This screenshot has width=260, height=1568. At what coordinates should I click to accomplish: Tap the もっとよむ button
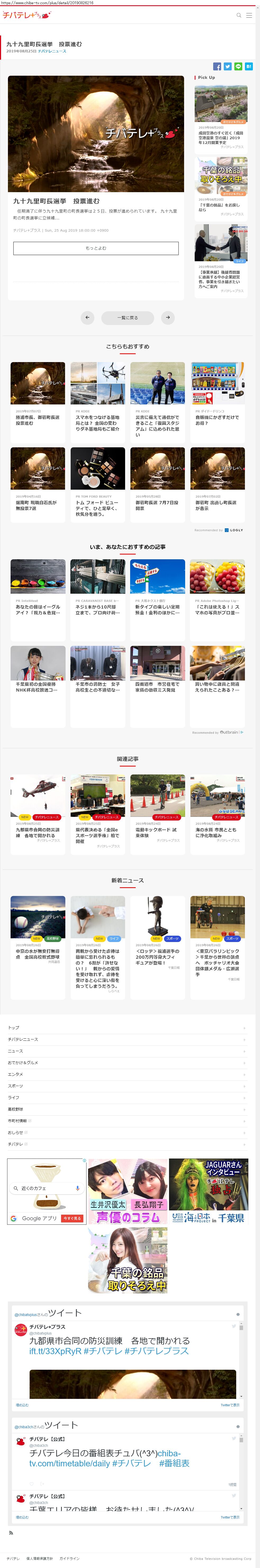point(95,248)
